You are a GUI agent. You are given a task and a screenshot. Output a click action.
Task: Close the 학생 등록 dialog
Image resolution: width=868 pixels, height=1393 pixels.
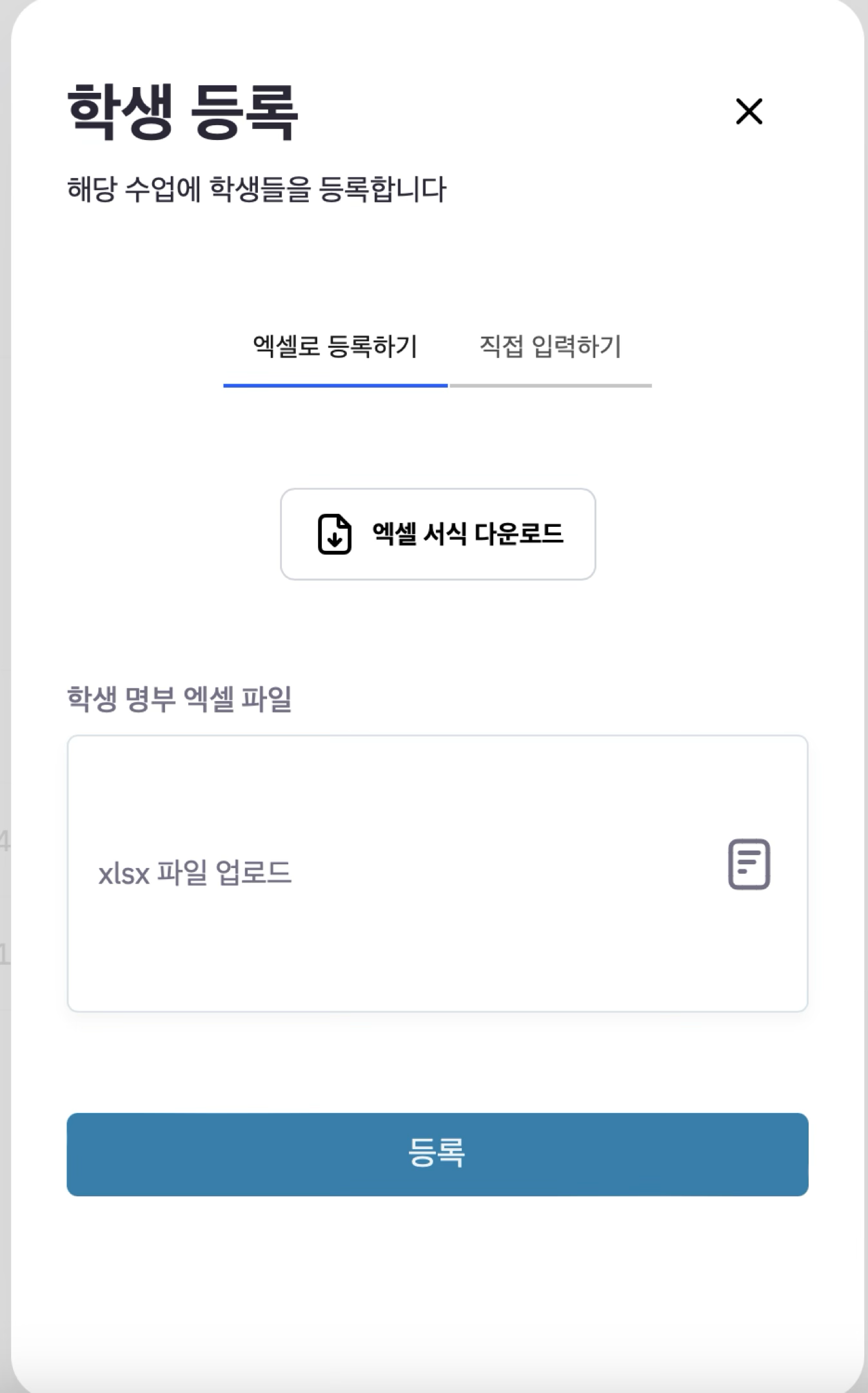click(x=749, y=112)
